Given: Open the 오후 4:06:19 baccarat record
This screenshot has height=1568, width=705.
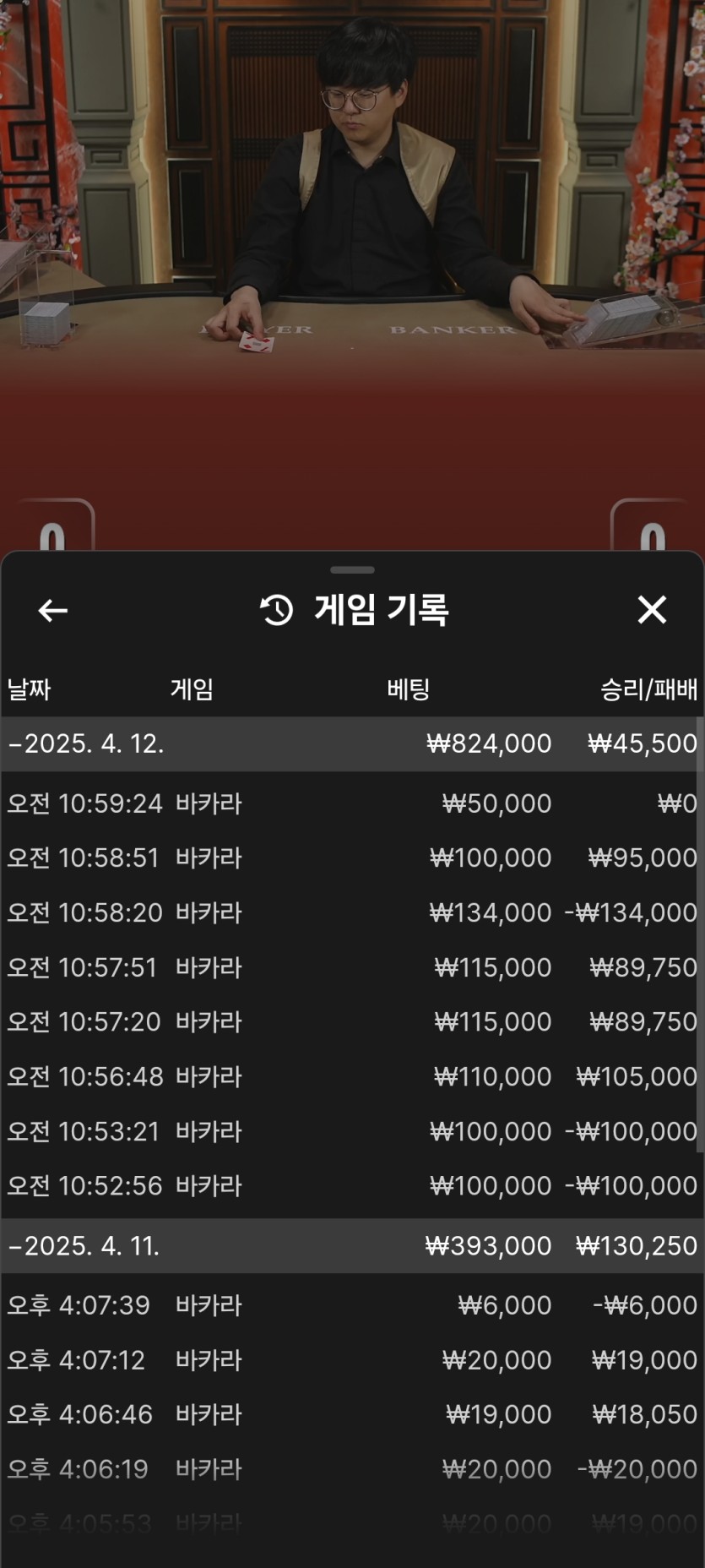Looking at the screenshot, I should click(351, 1469).
